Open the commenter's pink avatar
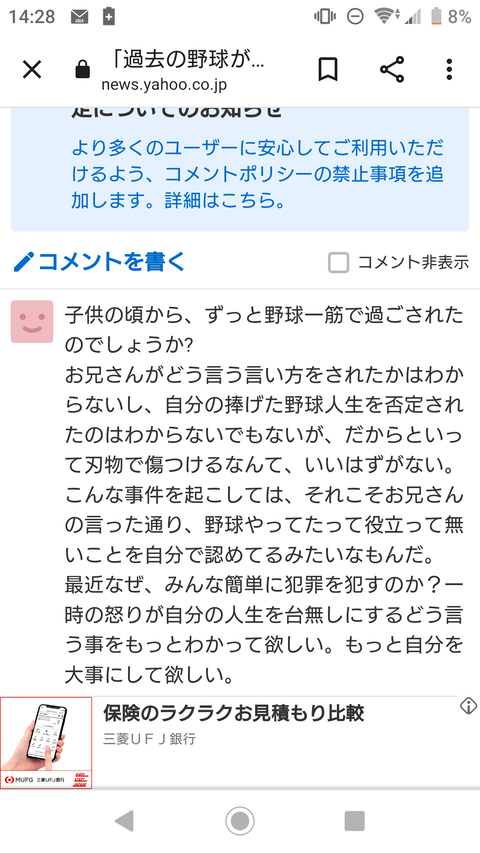480x853 pixels. (32, 322)
